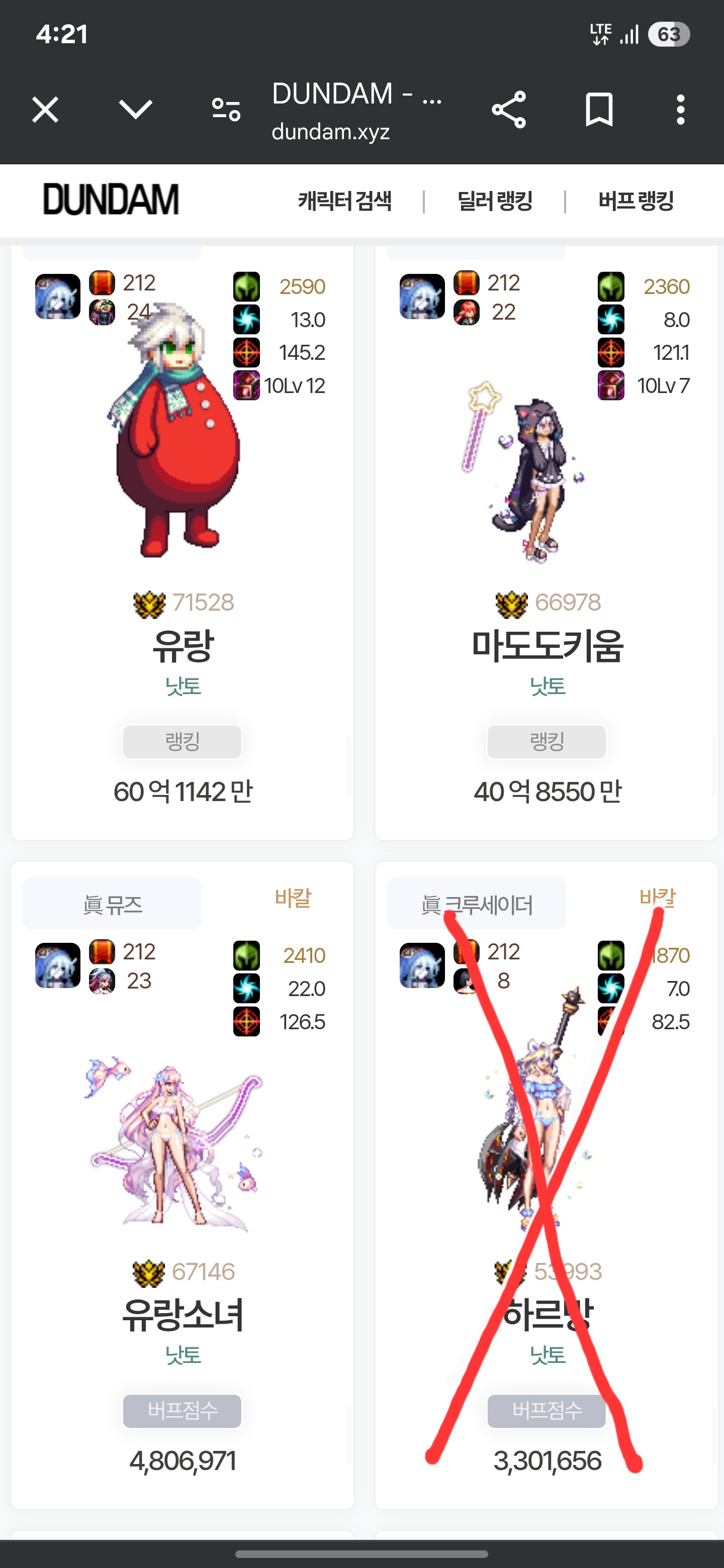Image resolution: width=724 pixels, height=1568 pixels.
Task: Open 캐릭터 검색 page
Action: click(344, 201)
